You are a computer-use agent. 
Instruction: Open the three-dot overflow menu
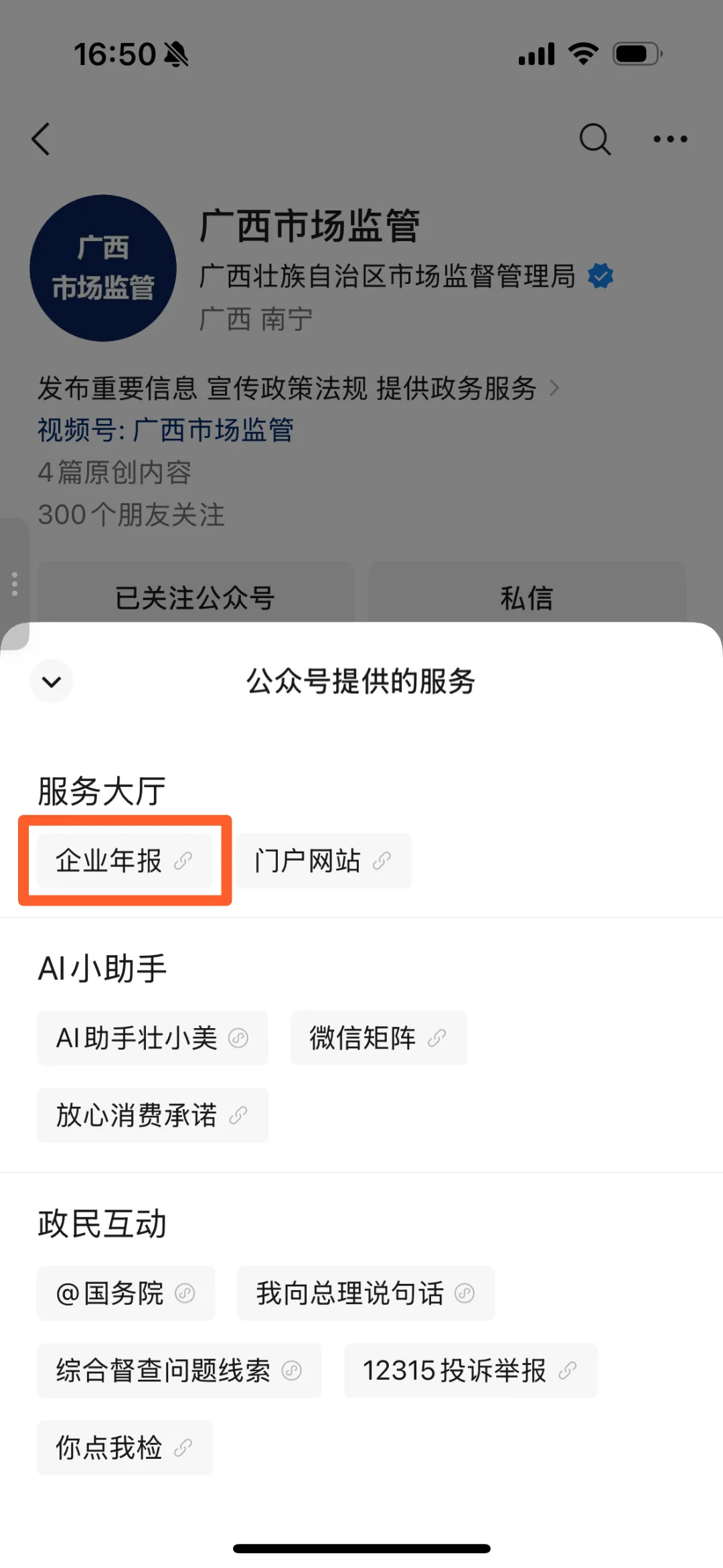point(670,139)
